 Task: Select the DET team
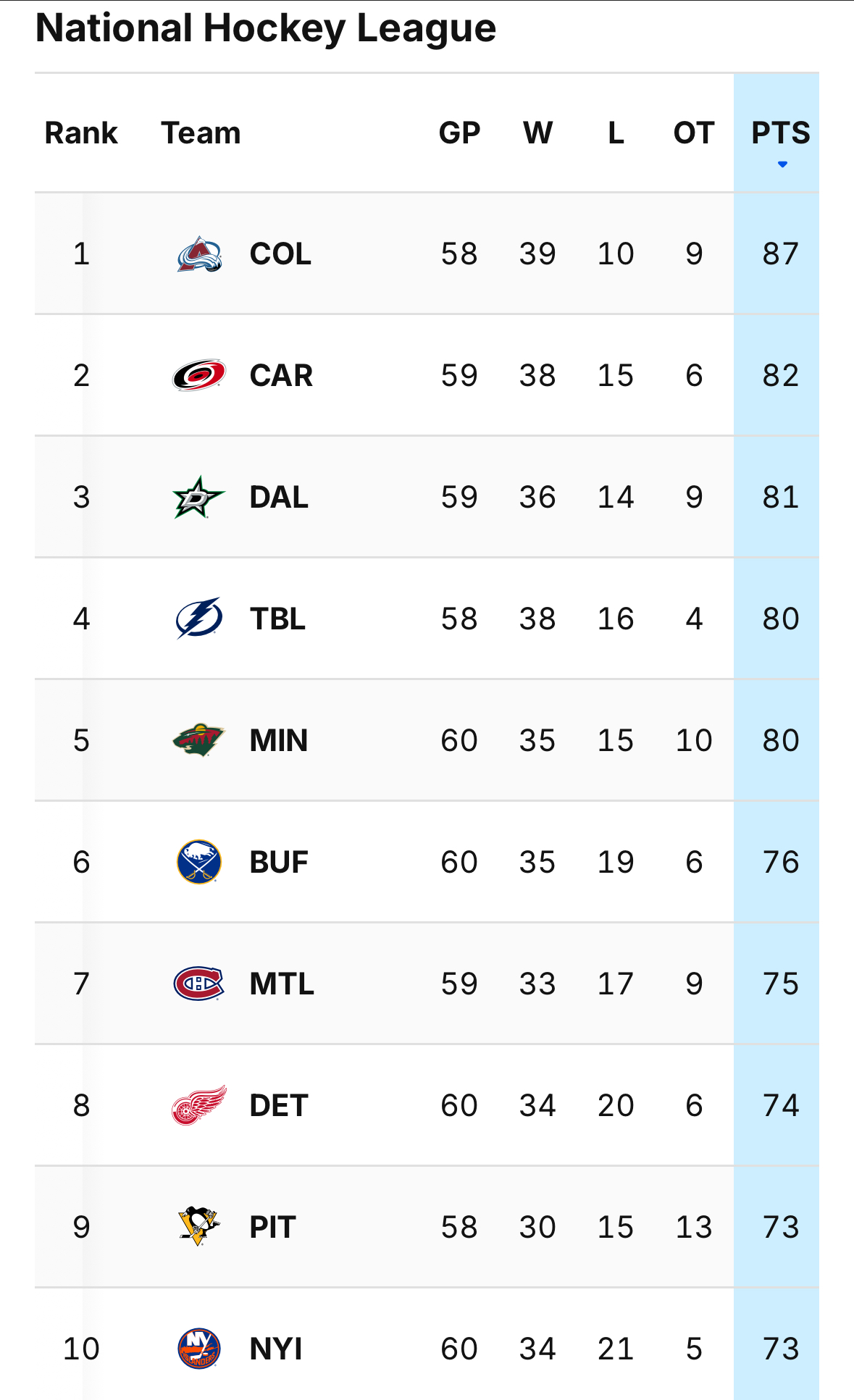coord(278,1106)
